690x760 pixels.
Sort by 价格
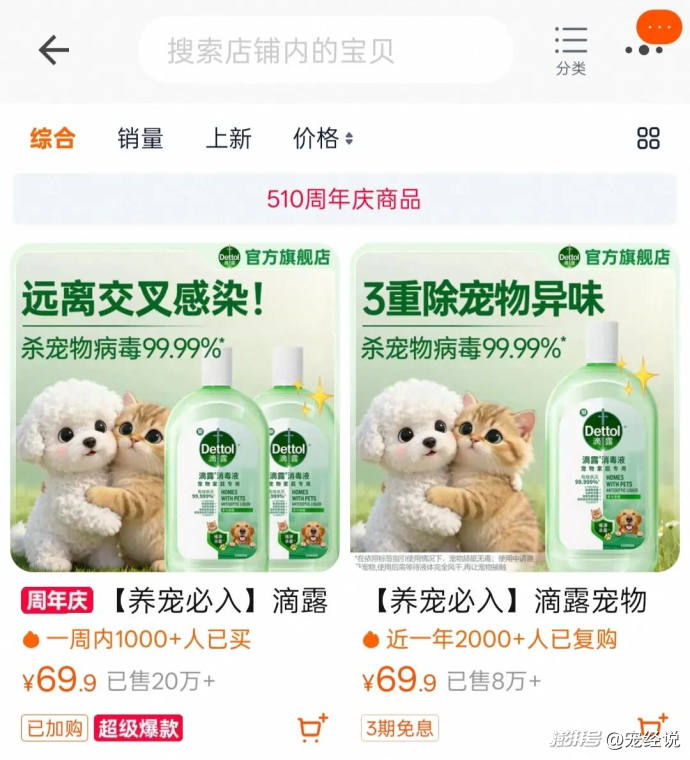point(323,139)
